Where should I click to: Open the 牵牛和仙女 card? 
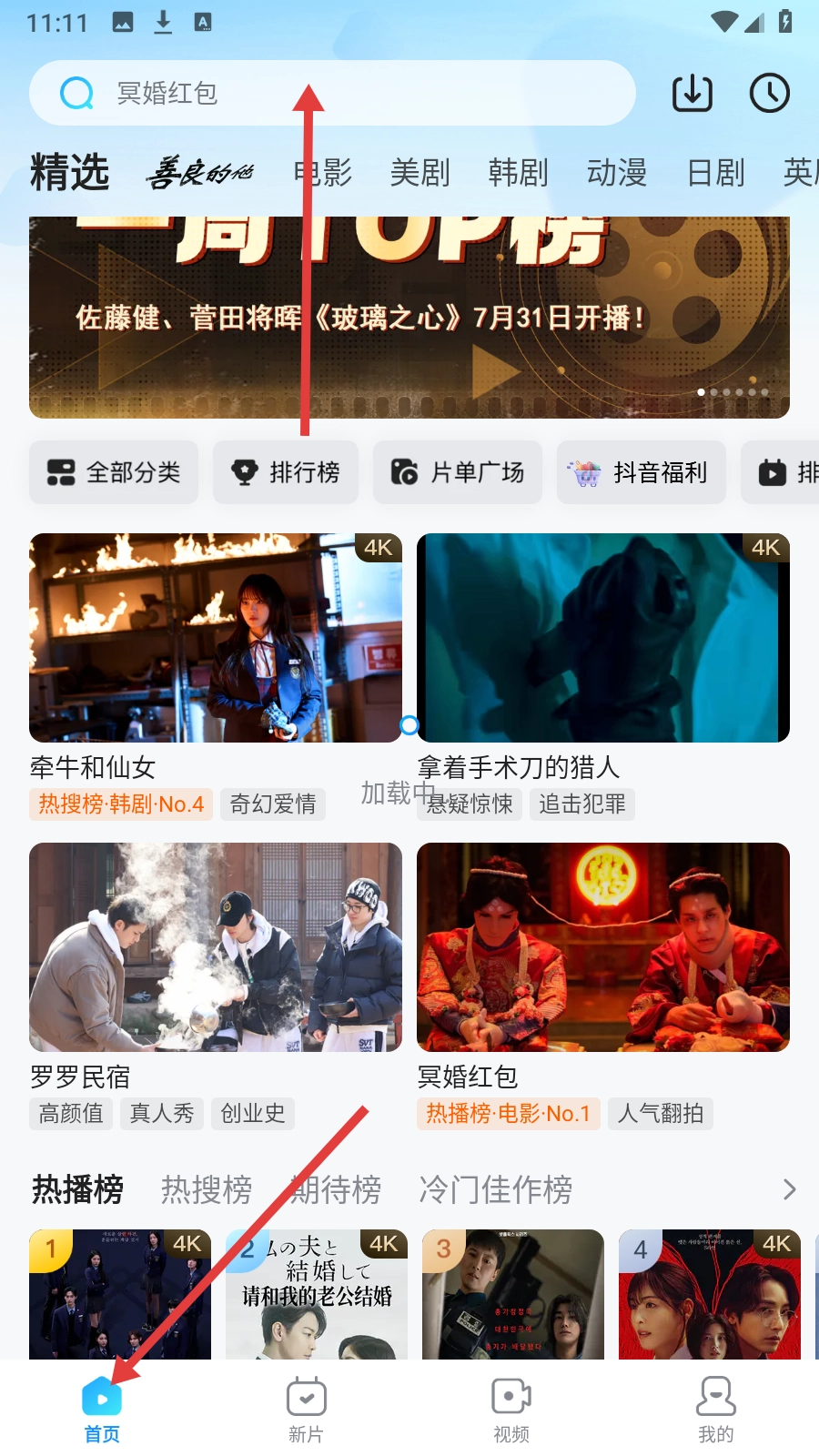point(216,638)
